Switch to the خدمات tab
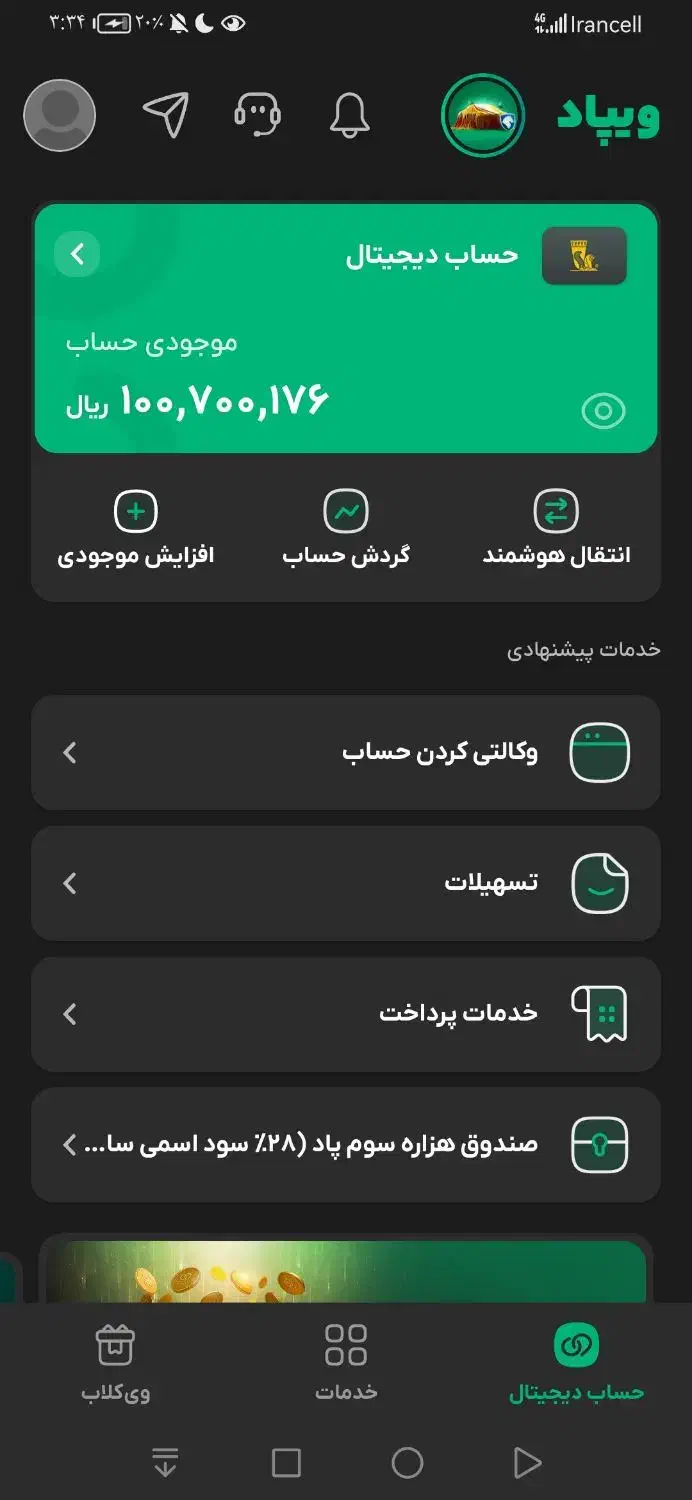Image resolution: width=692 pixels, height=1500 pixels. (346, 1363)
